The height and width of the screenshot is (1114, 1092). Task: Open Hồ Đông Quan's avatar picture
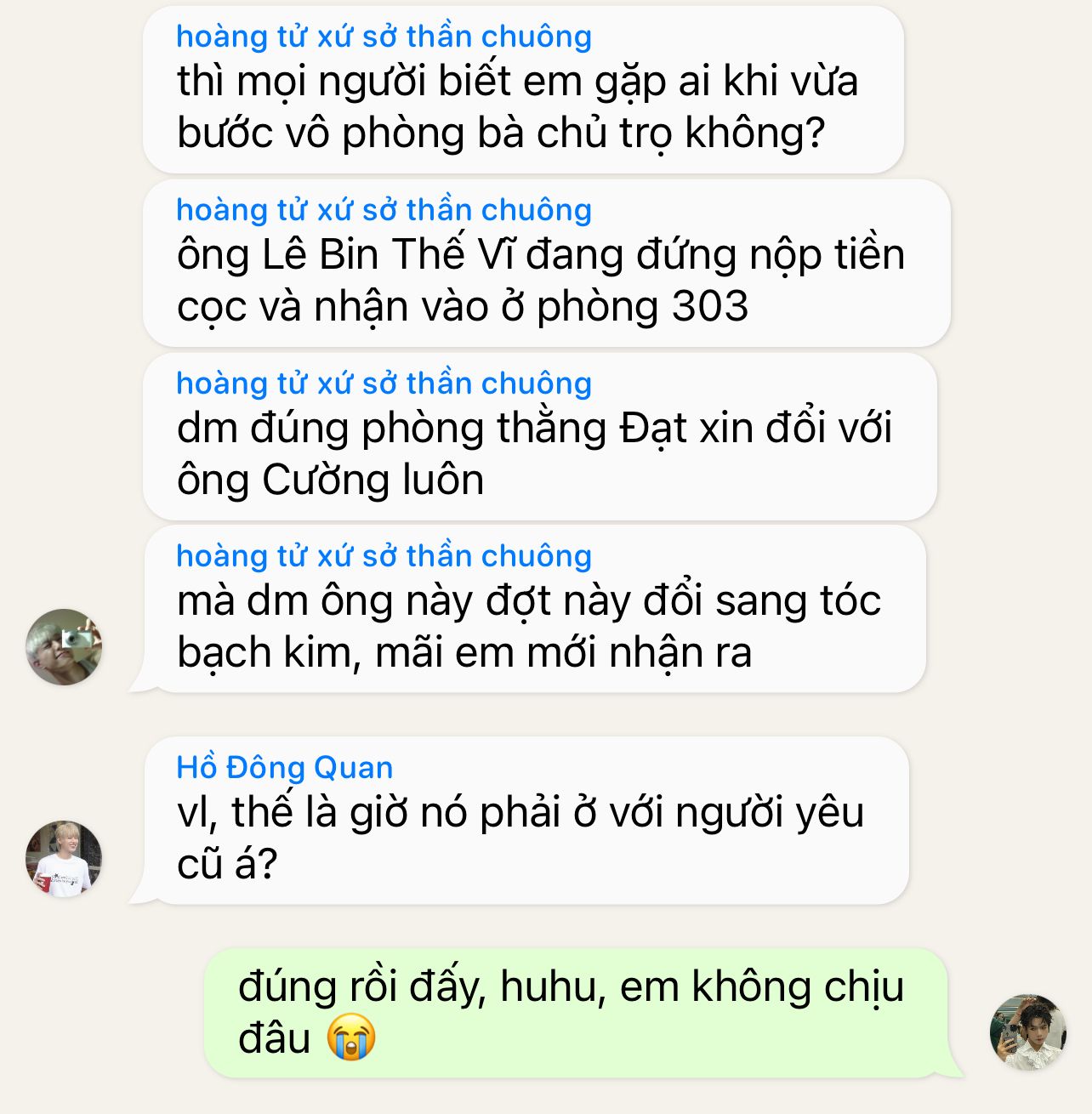64,859
